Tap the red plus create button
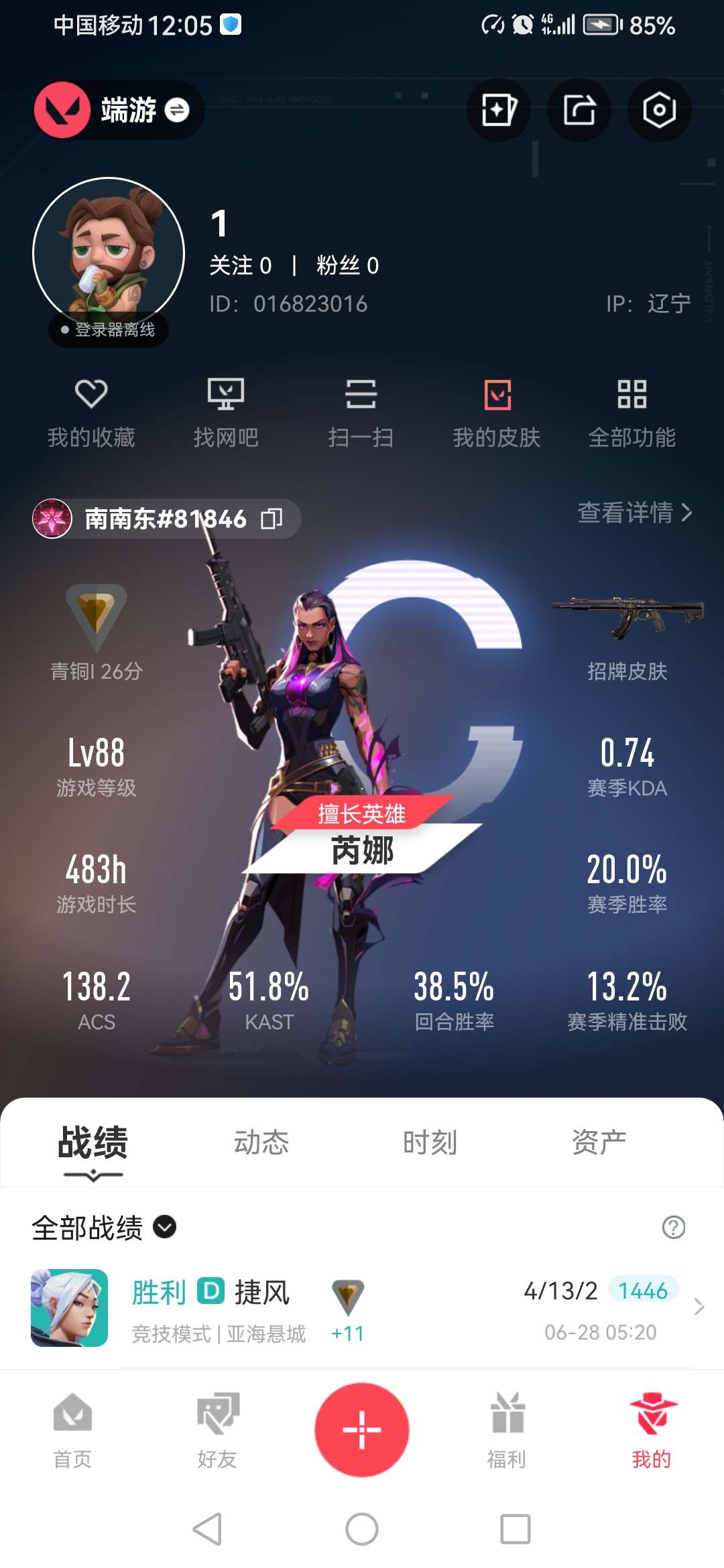 (x=362, y=1429)
